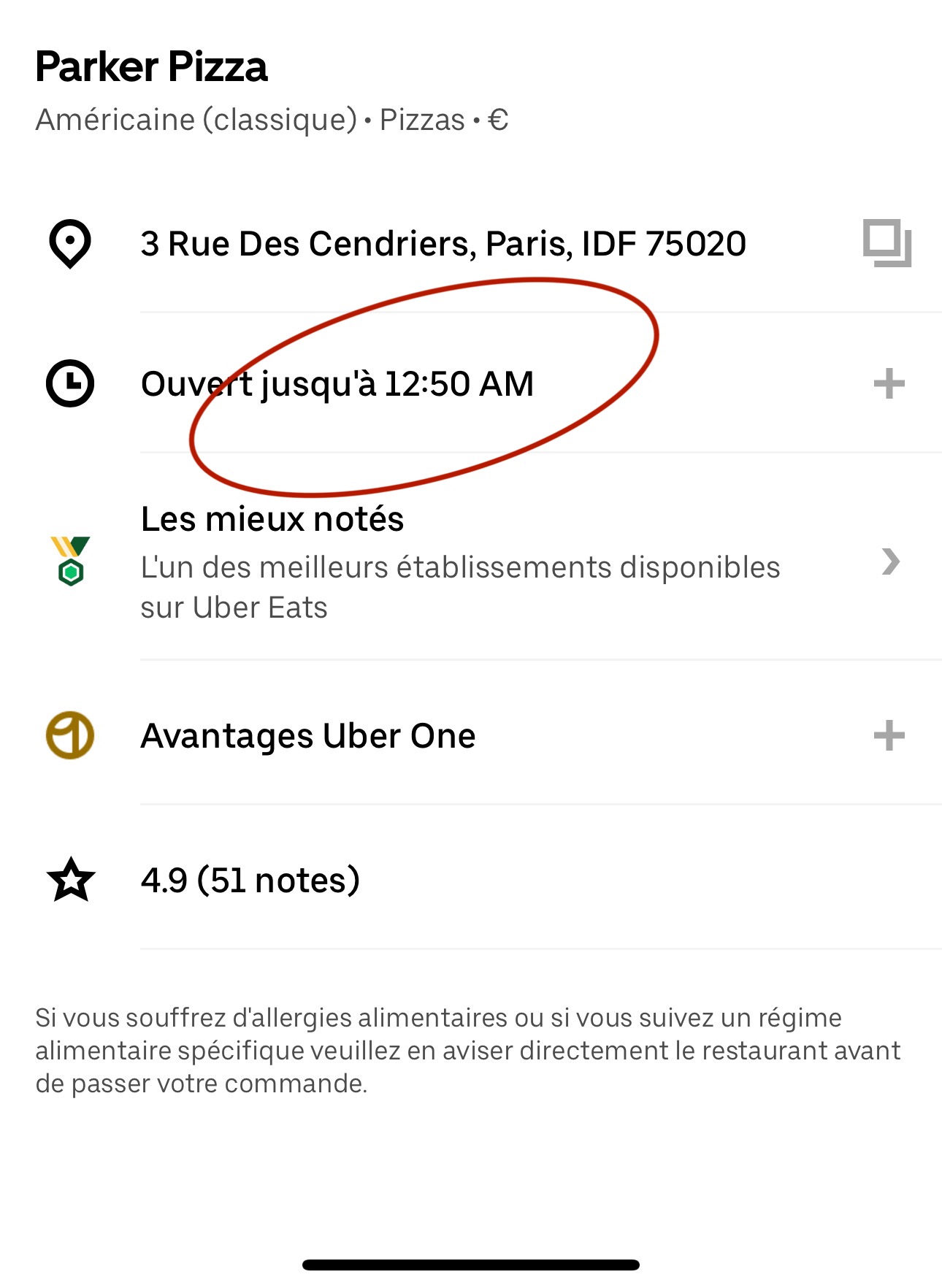
Task: Copy the restaurant address
Action: point(887,243)
